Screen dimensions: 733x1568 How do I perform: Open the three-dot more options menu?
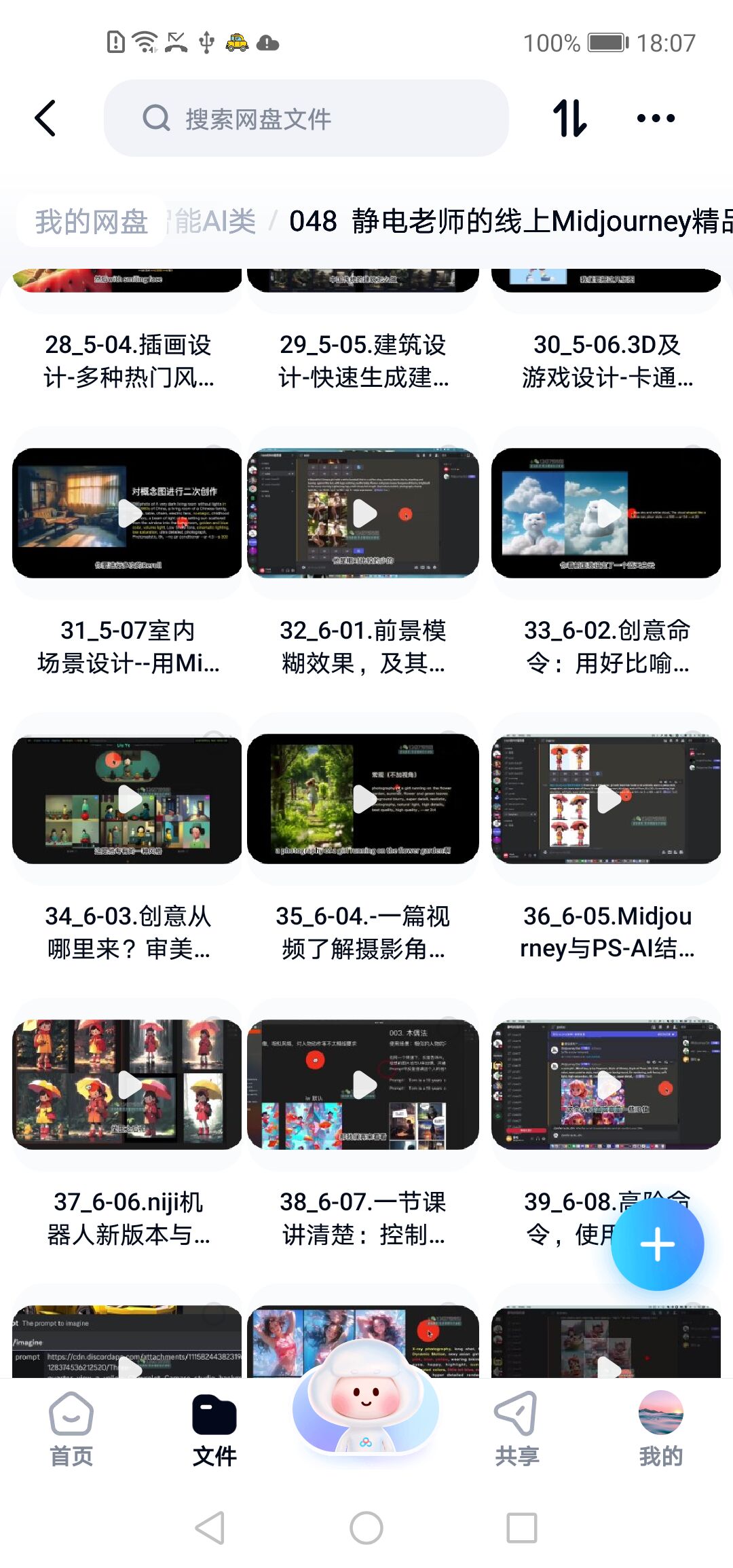(656, 119)
